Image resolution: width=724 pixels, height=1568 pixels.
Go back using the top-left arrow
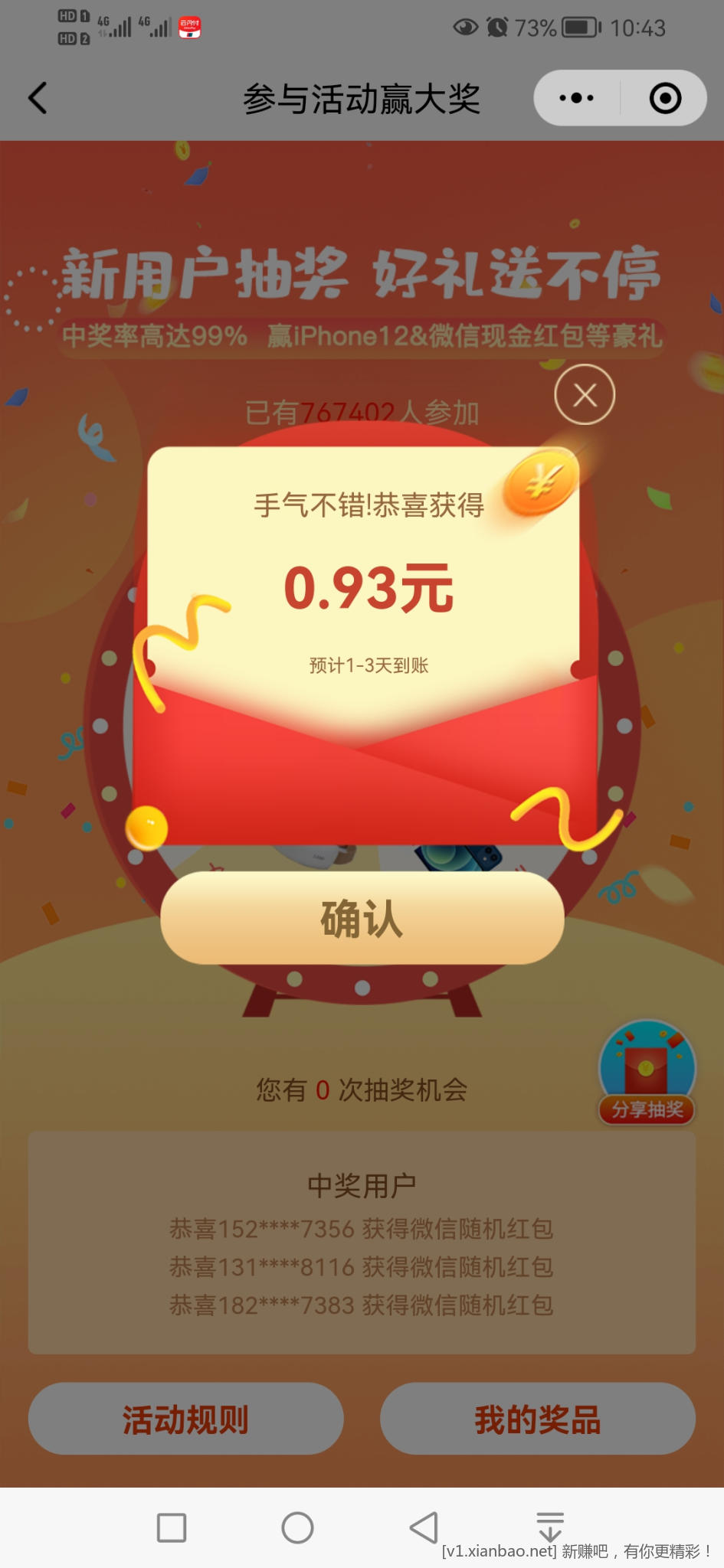[x=38, y=98]
